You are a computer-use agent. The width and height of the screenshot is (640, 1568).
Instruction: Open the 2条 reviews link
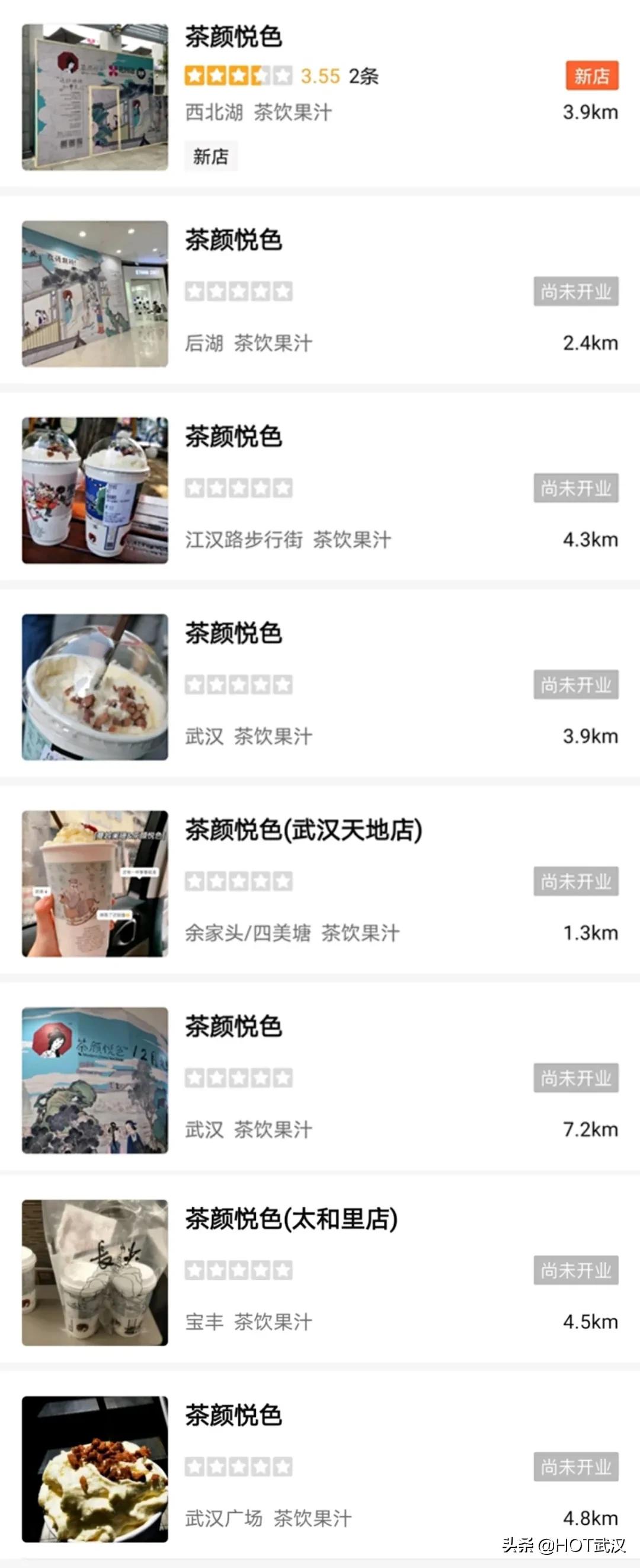365,77
